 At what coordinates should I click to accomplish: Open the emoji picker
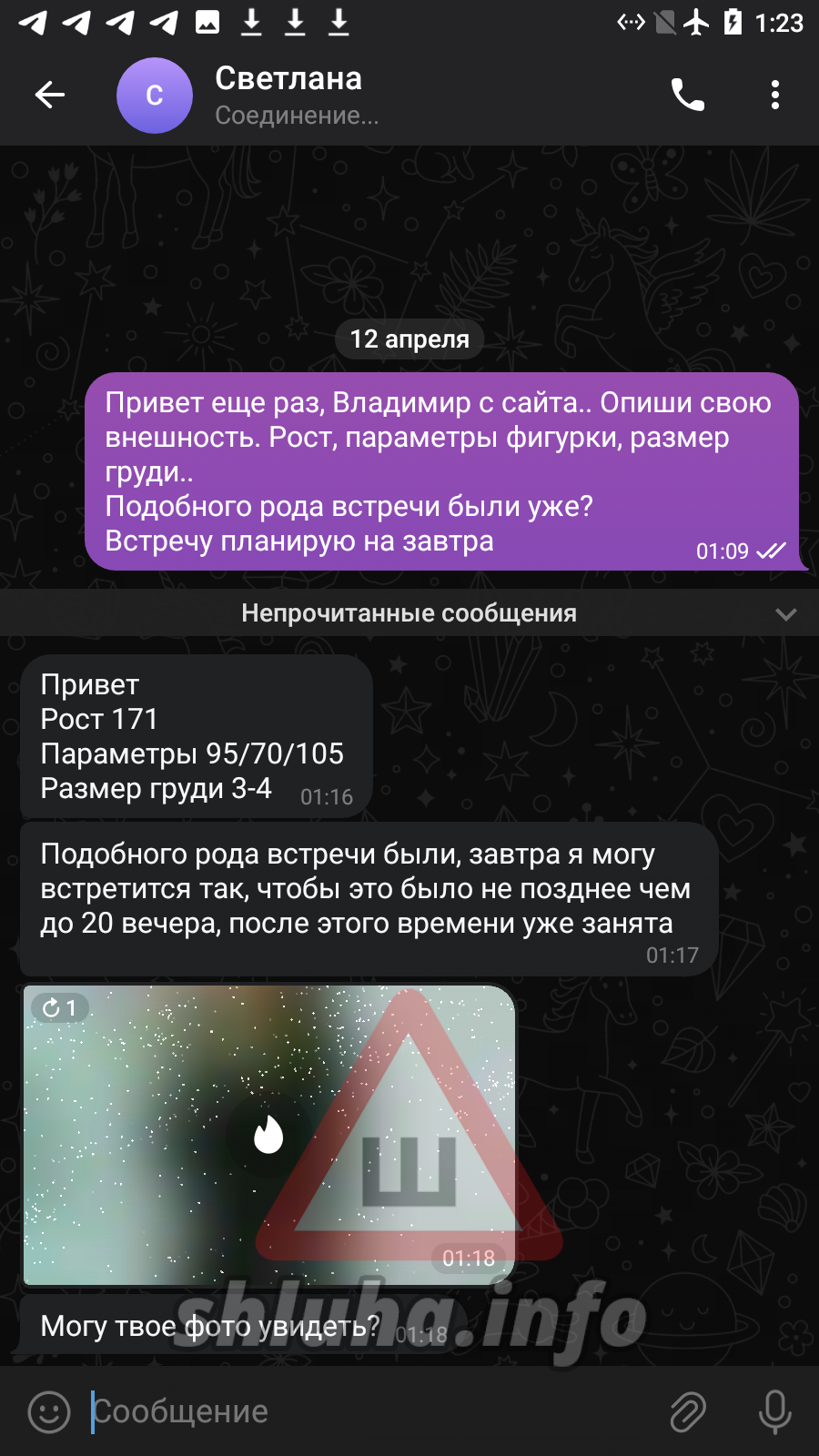pyautogui.click(x=49, y=1411)
